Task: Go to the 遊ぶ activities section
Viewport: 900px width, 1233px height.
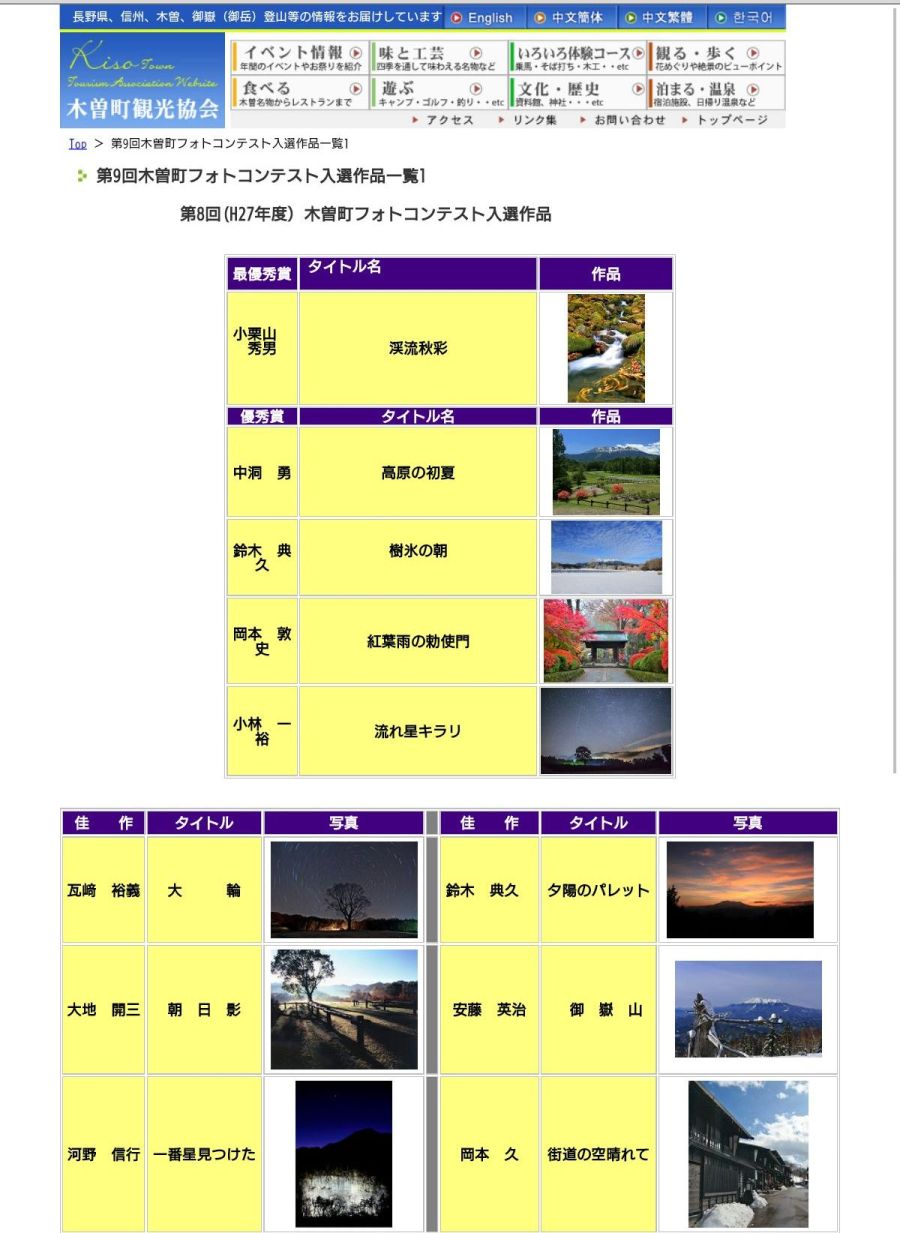Action: [438, 94]
